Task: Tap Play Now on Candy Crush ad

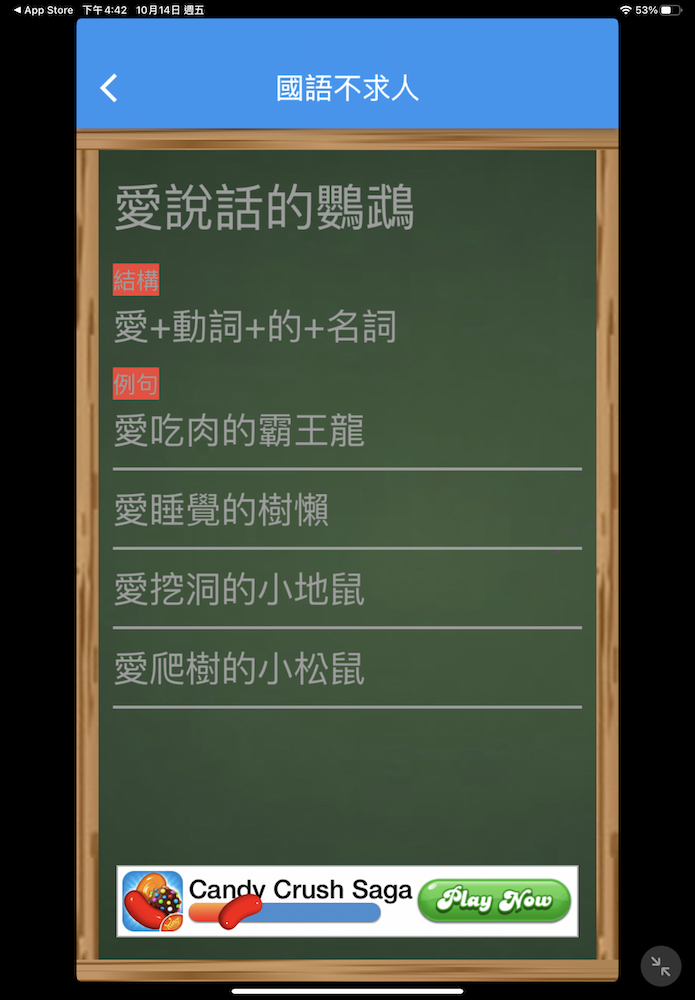Action: click(494, 901)
